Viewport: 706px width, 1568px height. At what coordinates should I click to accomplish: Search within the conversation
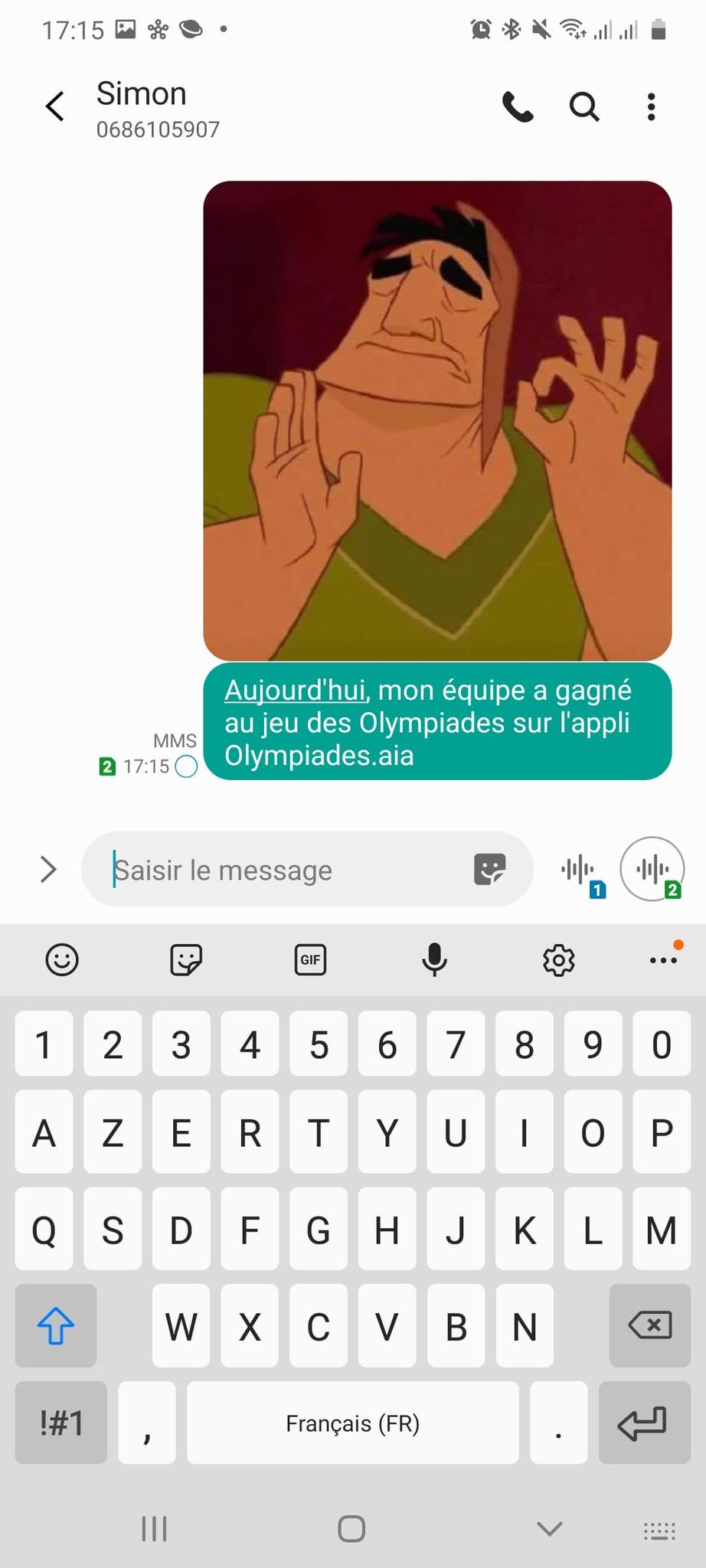click(x=584, y=107)
